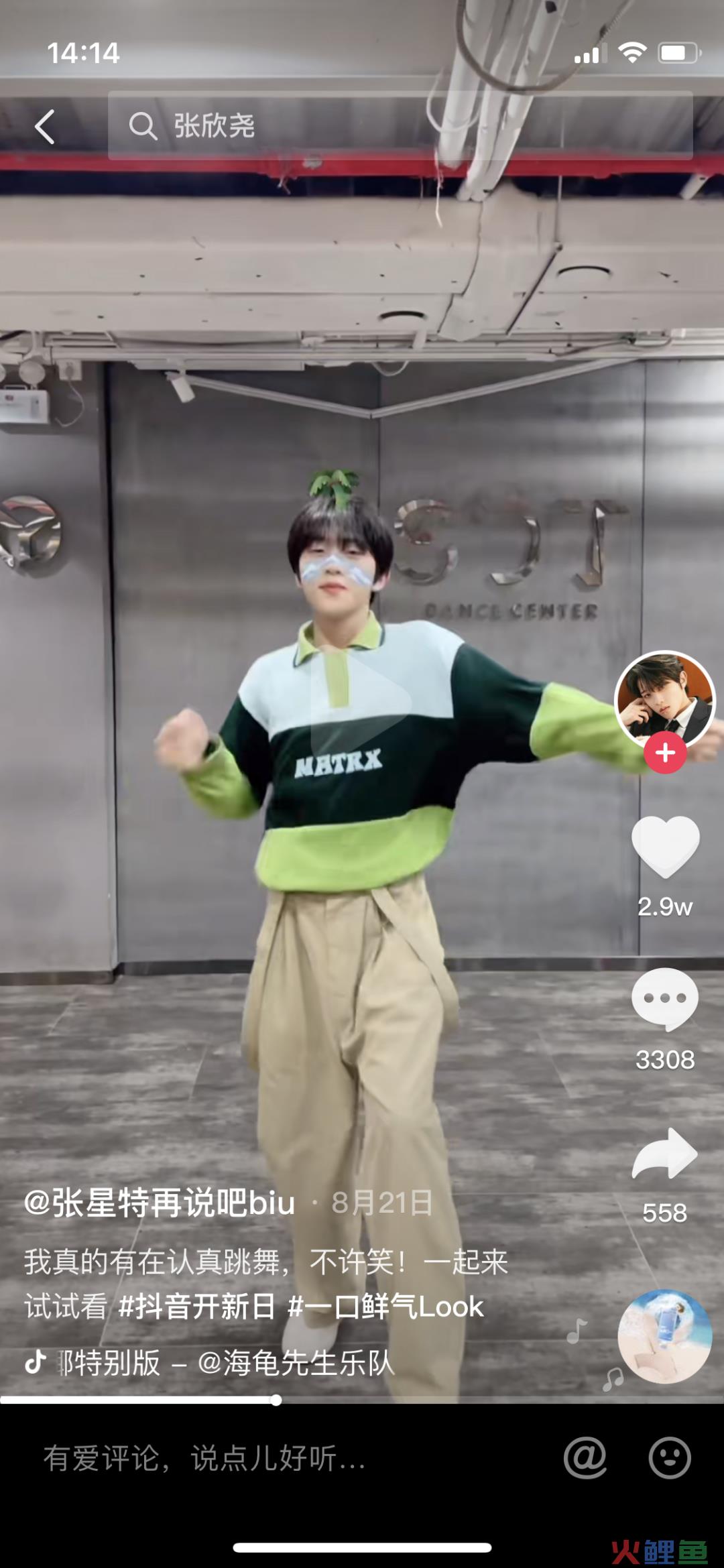724x1568 pixels.
Task: Go back with the top-left arrow
Action: [x=44, y=126]
